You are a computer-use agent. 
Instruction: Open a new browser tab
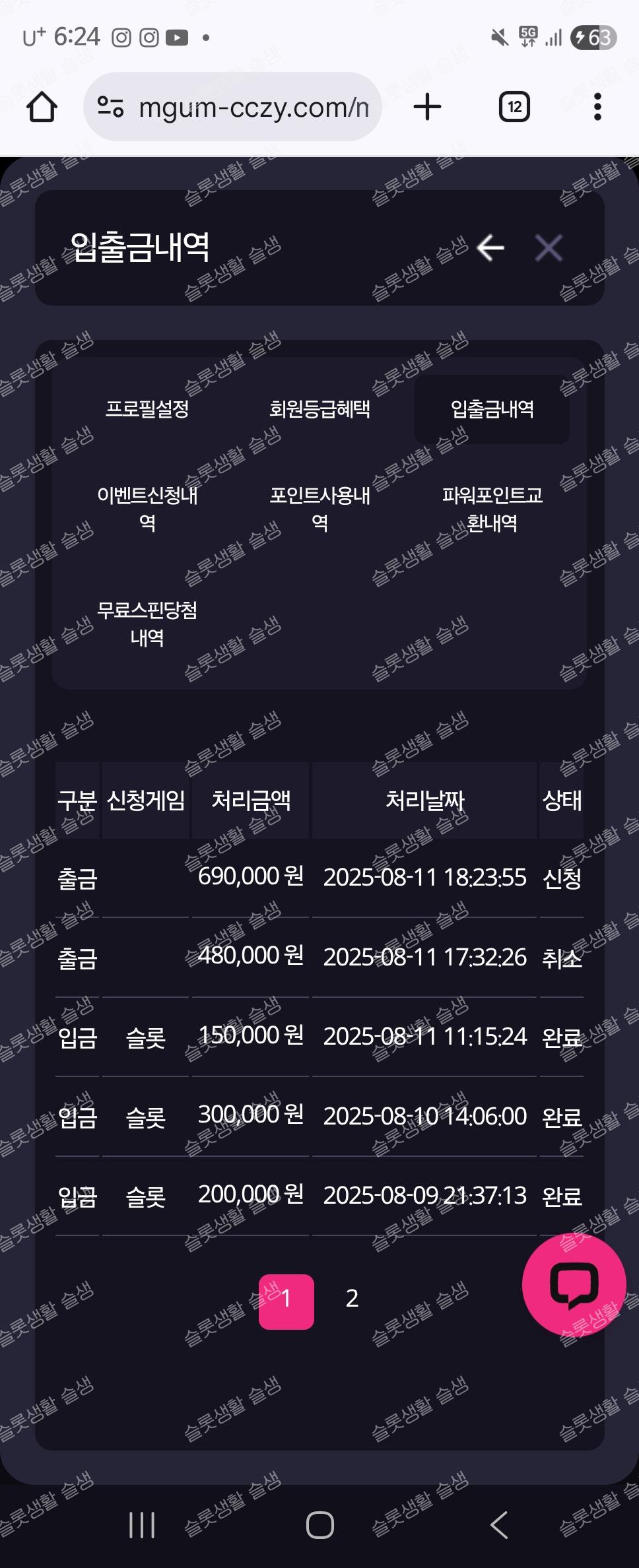427,107
